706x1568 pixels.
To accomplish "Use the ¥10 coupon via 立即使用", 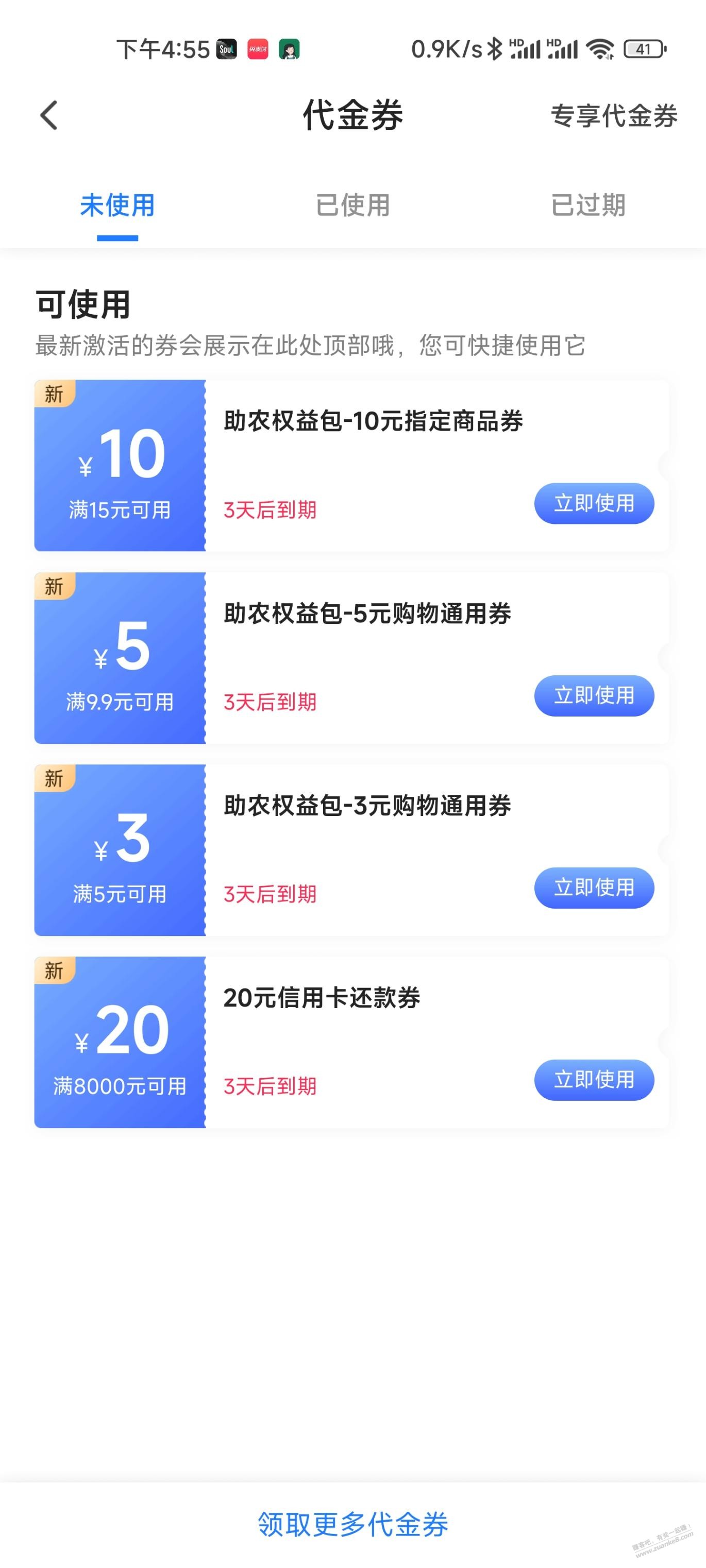I will point(595,503).
